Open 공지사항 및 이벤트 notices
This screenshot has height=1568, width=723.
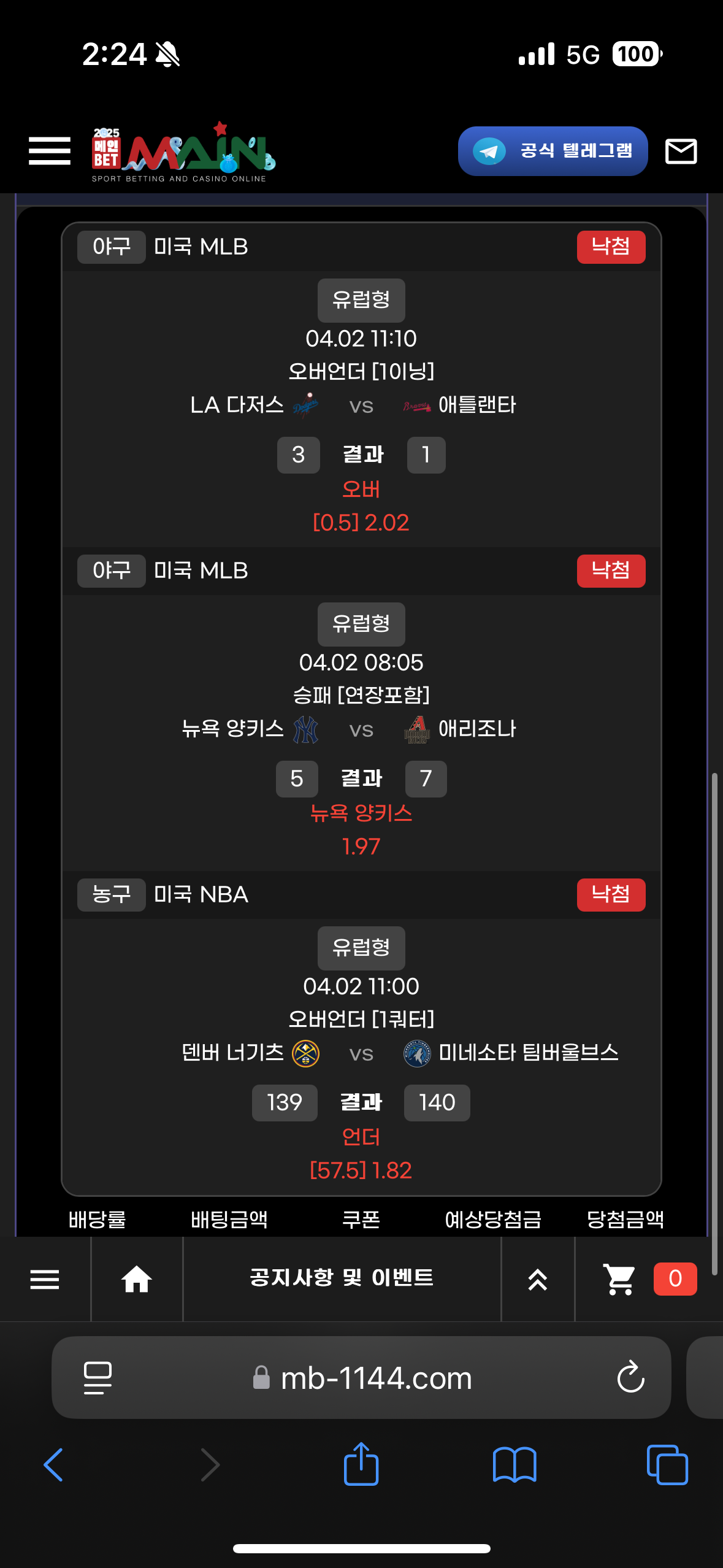point(342,1278)
